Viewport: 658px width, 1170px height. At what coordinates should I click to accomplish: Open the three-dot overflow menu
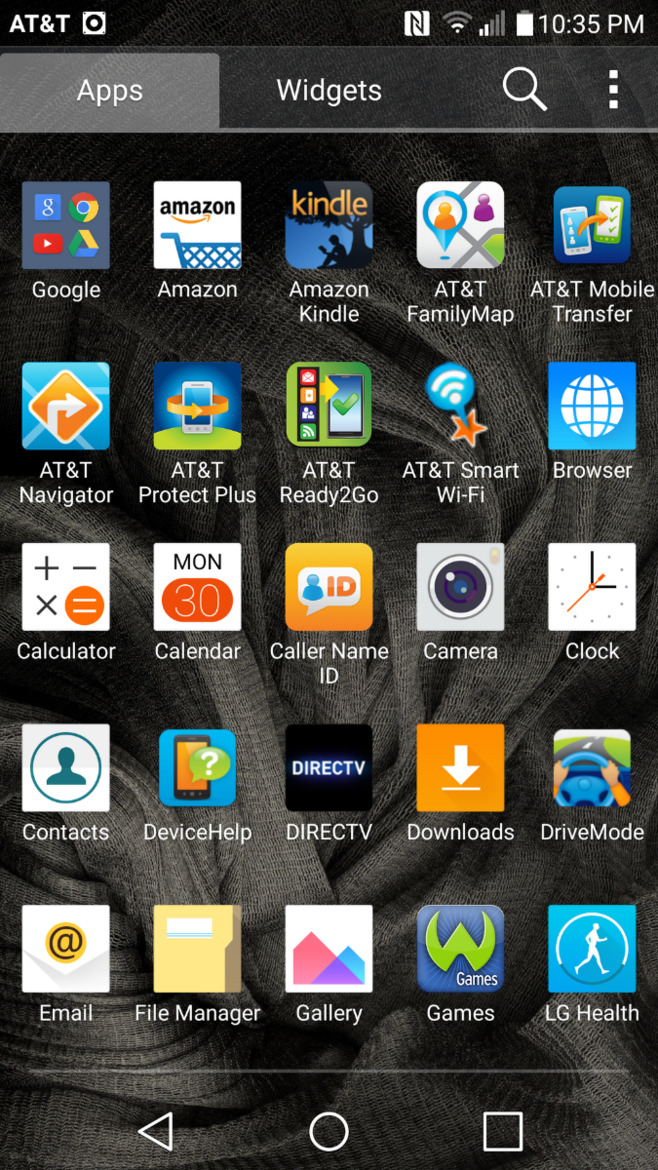click(613, 90)
